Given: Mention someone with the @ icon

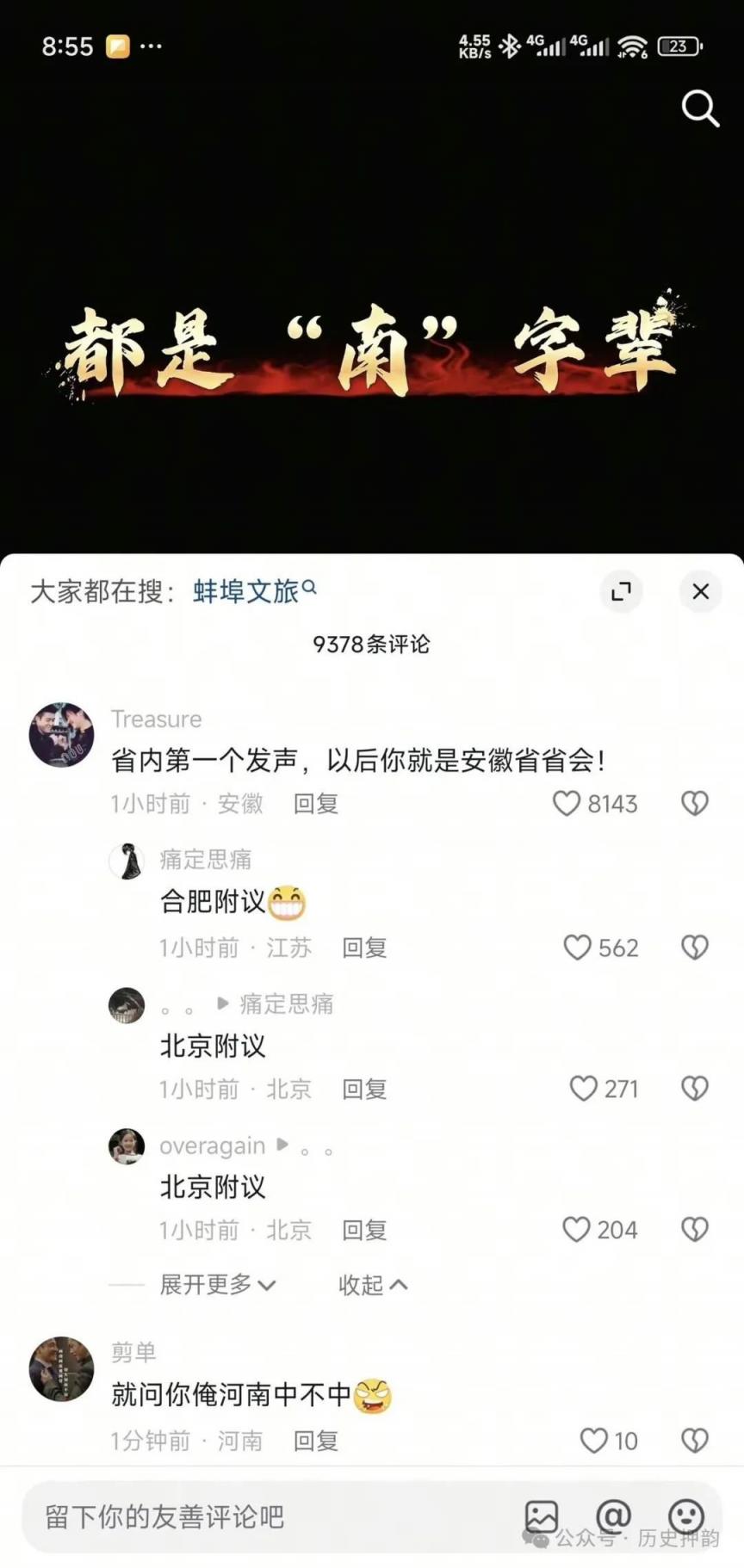Looking at the screenshot, I should (x=613, y=1515).
